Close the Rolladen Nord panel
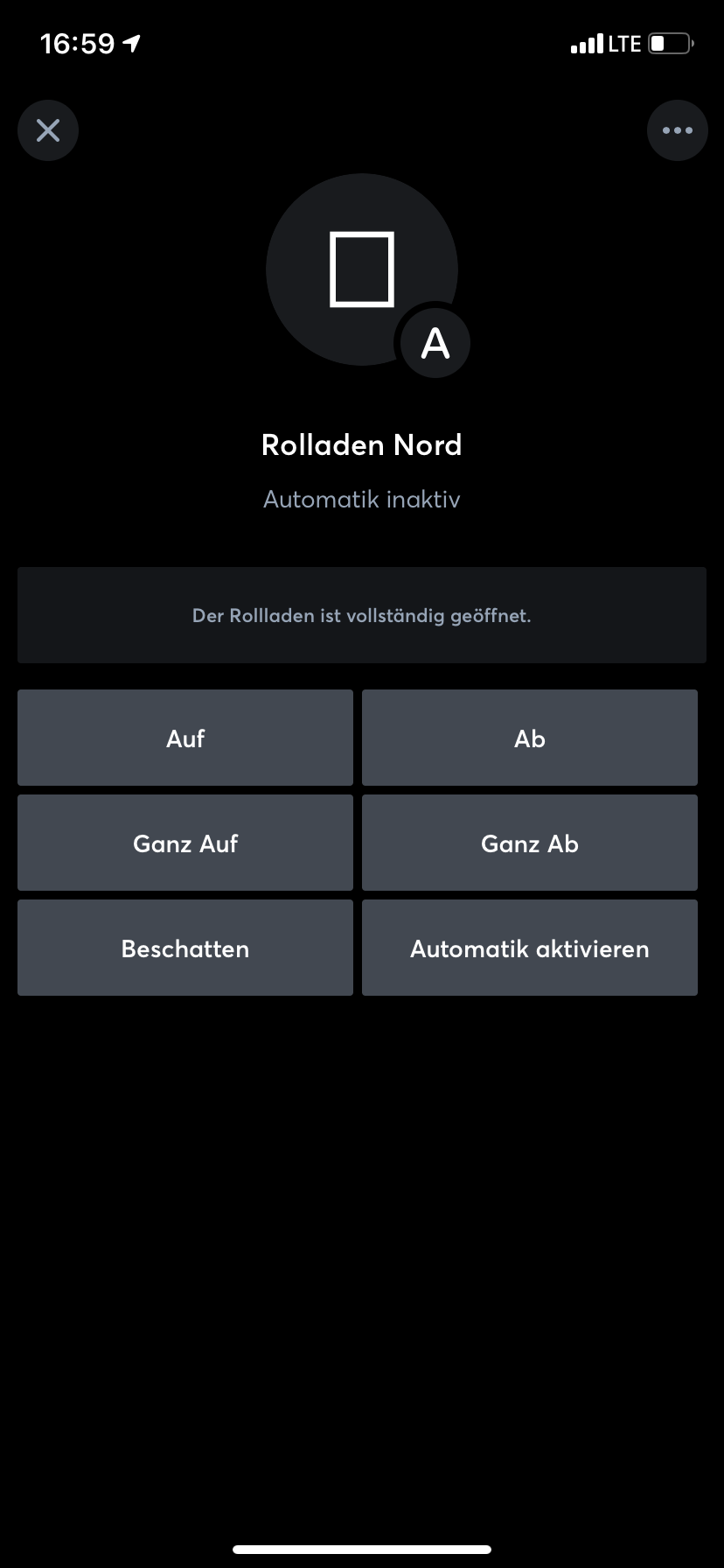 tap(48, 130)
